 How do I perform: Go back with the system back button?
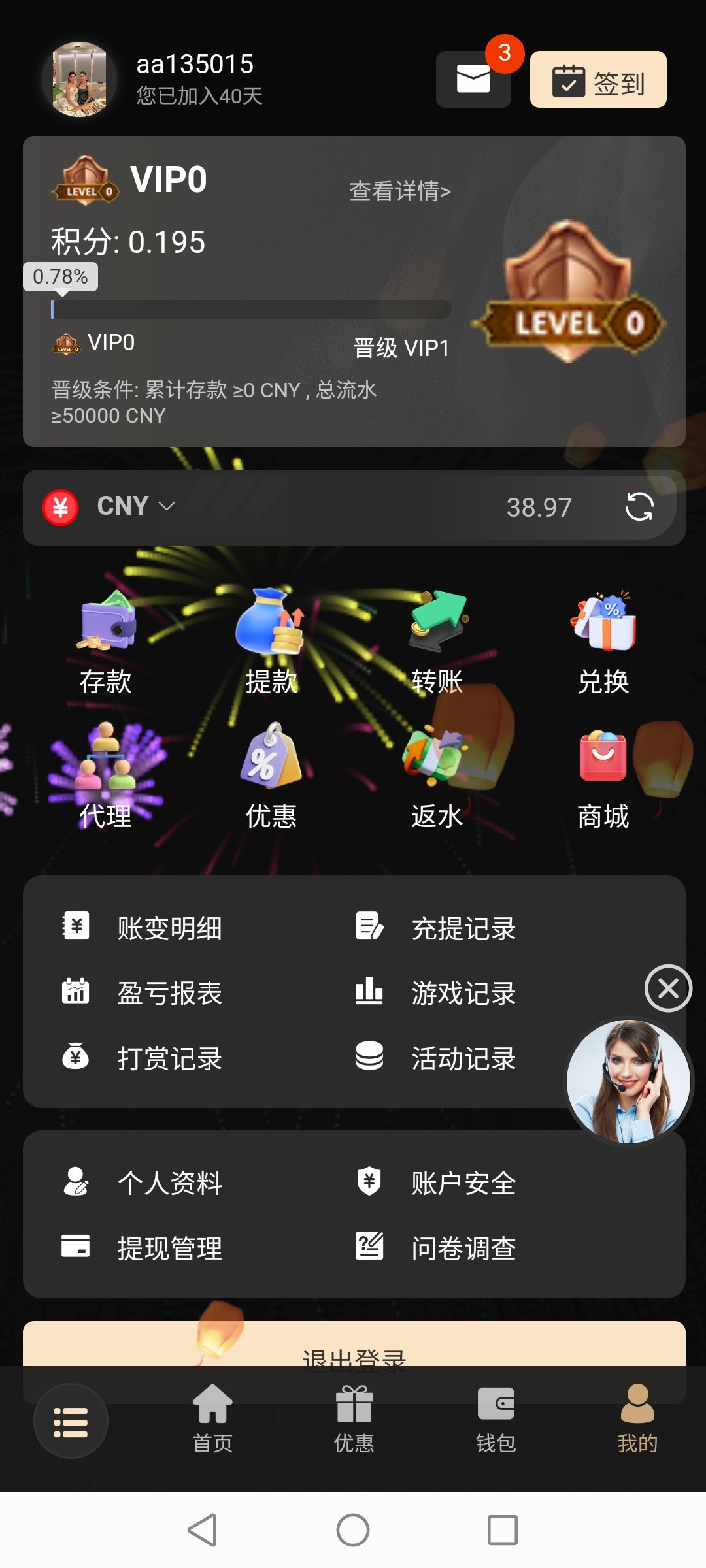(x=203, y=1530)
